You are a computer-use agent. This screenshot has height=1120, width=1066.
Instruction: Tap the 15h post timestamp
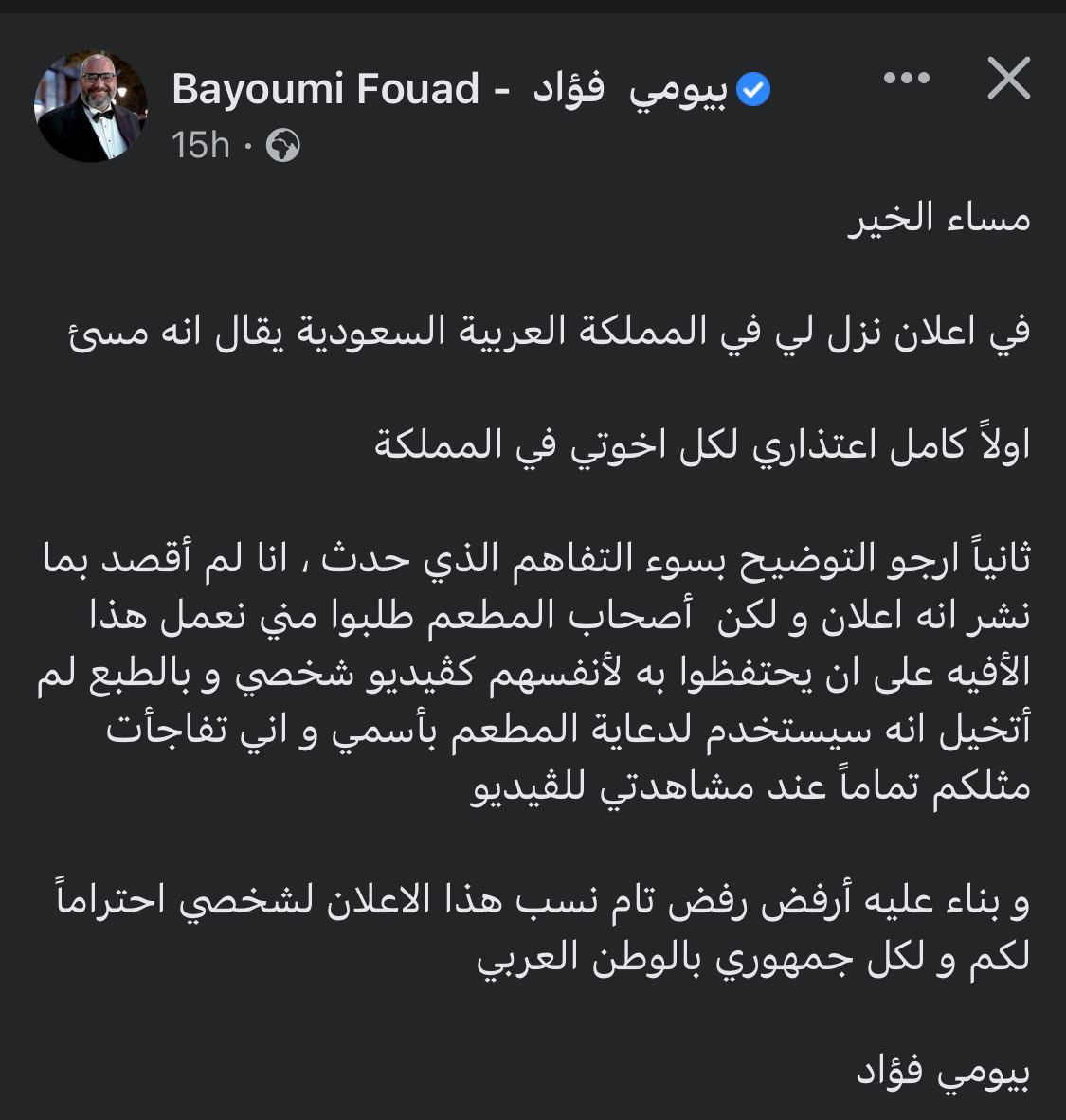pos(201,145)
